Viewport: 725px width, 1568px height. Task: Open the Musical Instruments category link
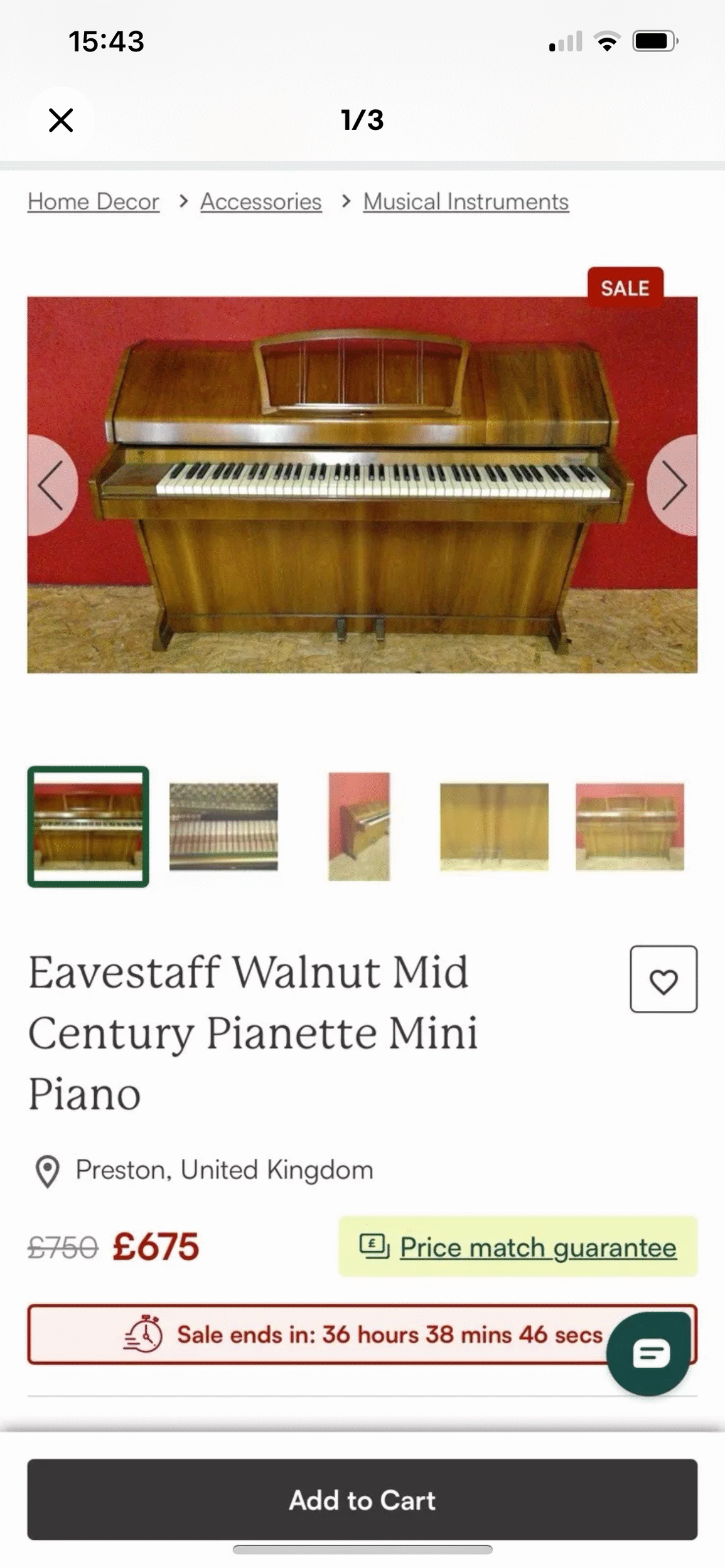tap(466, 201)
